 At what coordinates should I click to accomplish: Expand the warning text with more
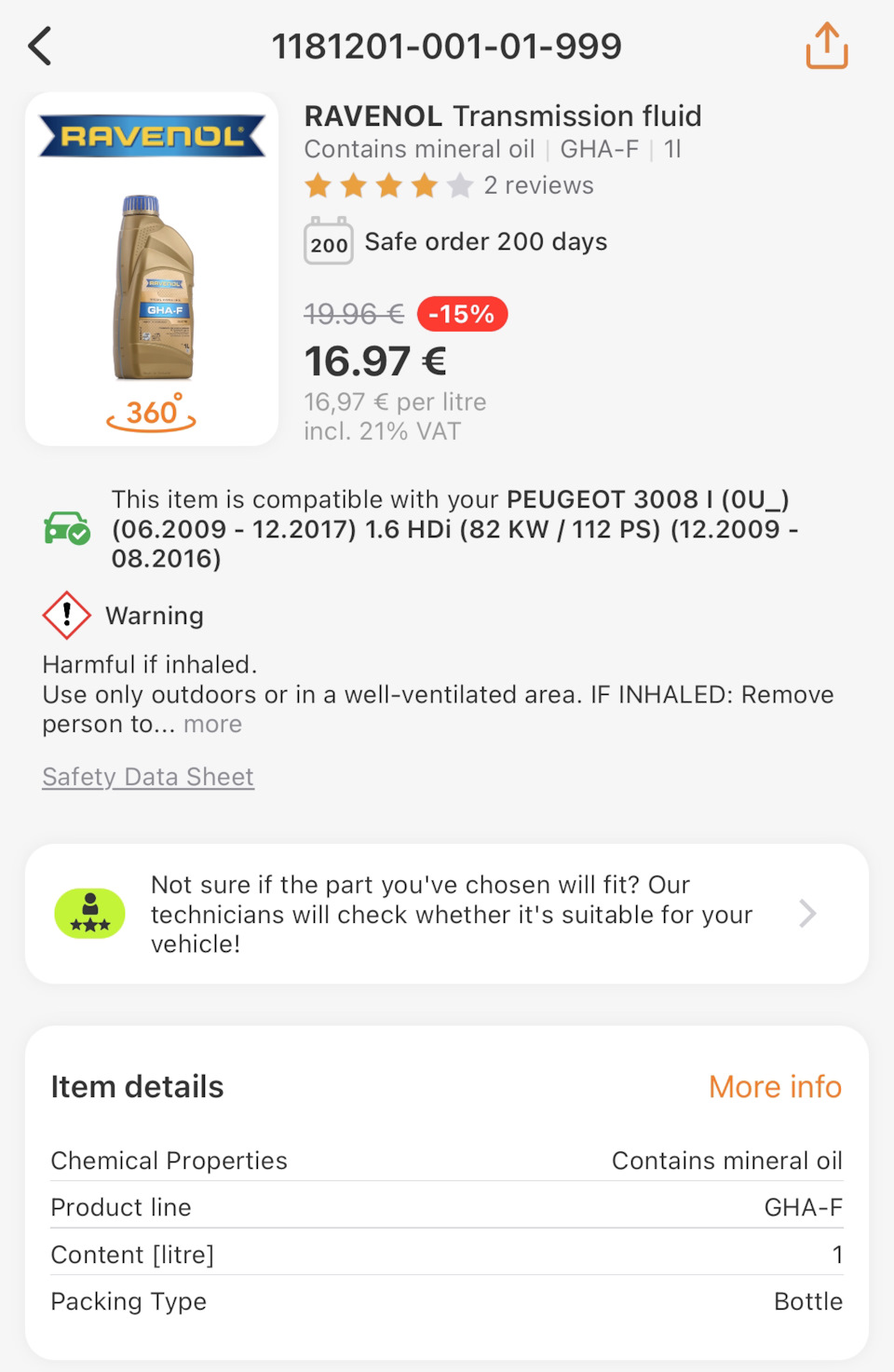(212, 725)
